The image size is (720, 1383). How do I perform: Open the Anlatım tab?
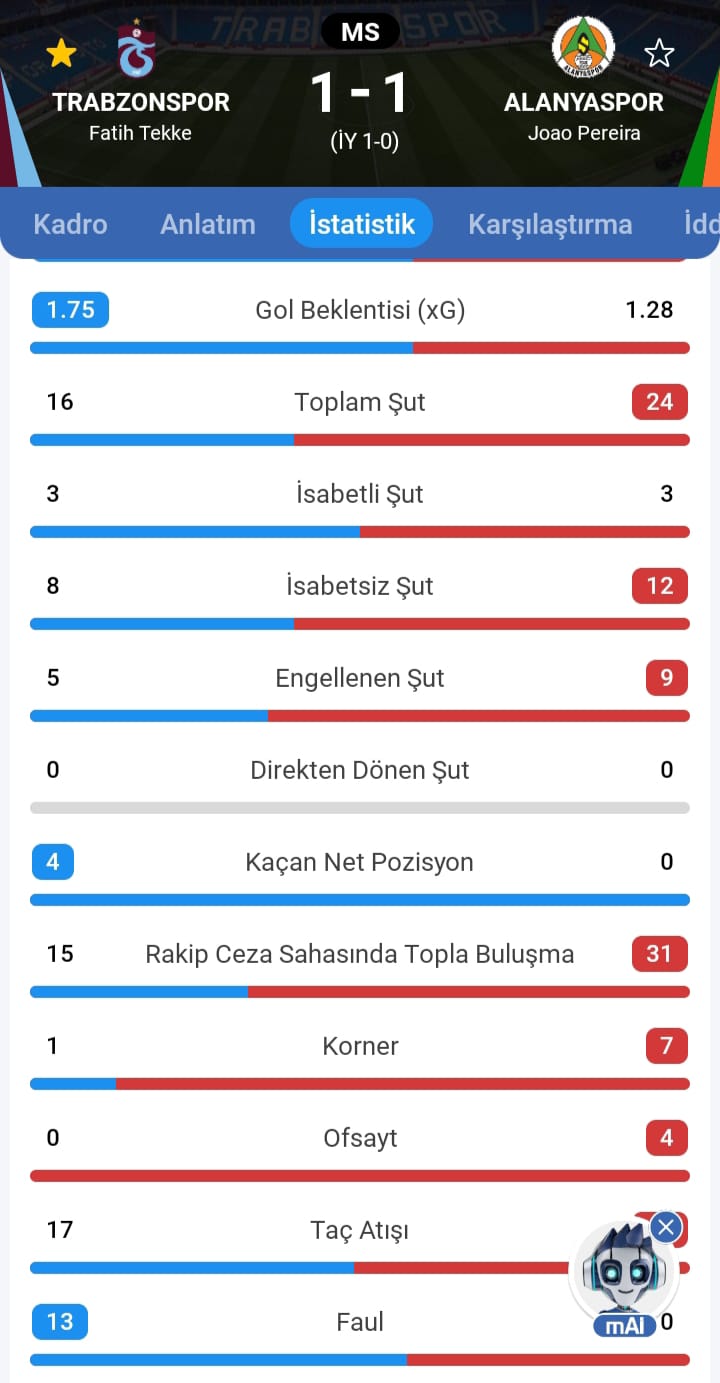pos(208,224)
